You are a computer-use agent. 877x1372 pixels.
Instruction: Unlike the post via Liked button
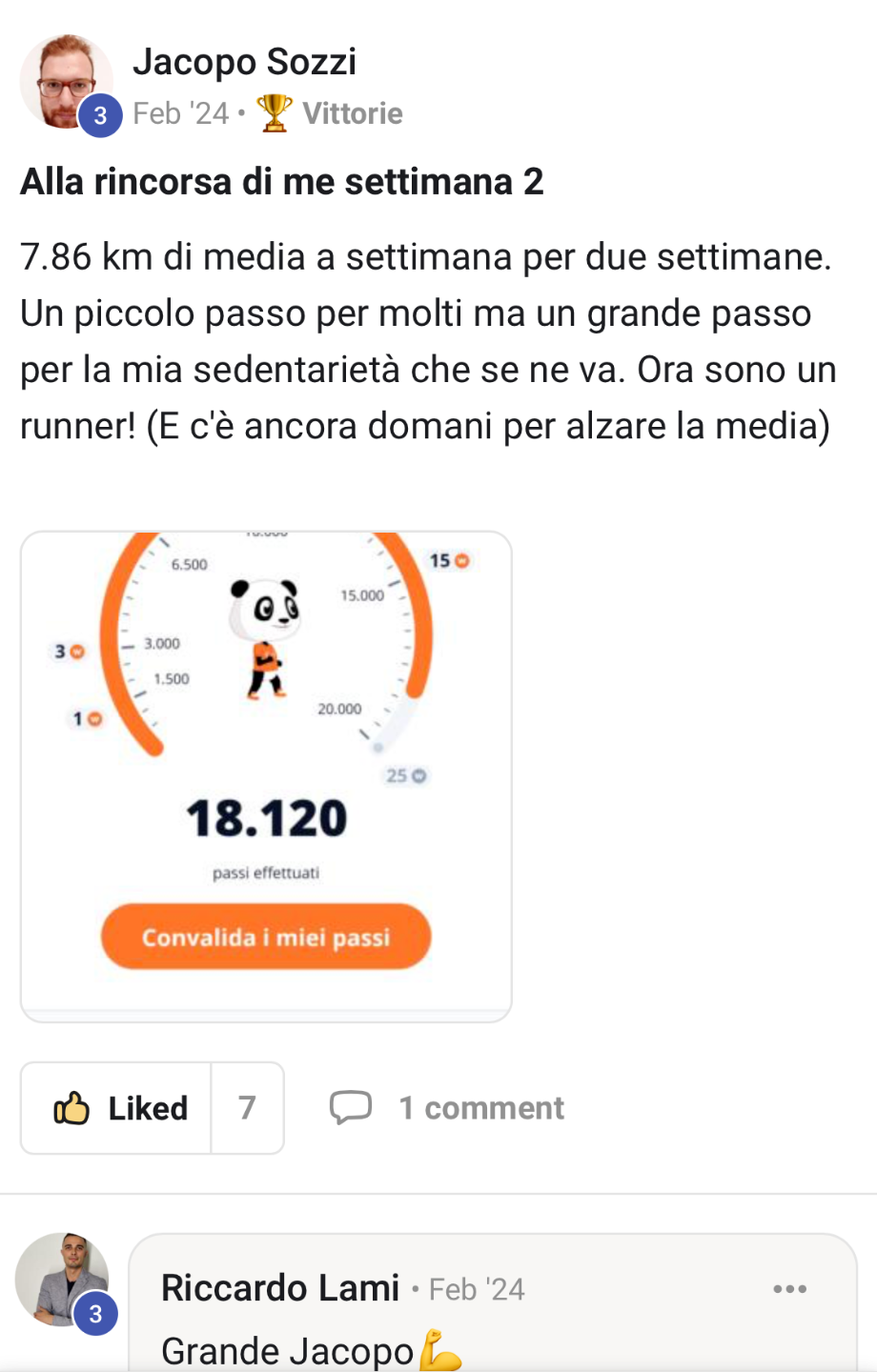pos(117,1108)
